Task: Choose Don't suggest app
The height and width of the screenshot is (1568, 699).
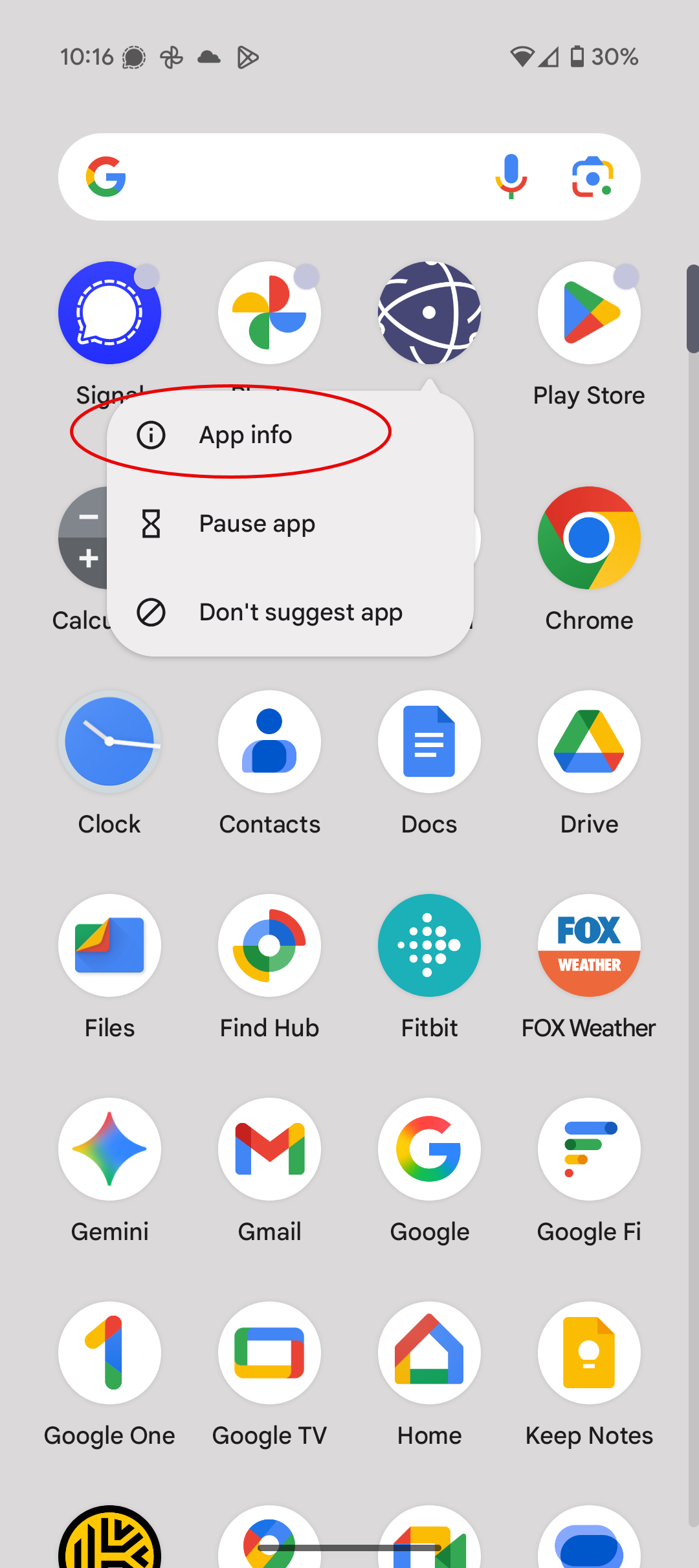Action: (x=300, y=612)
